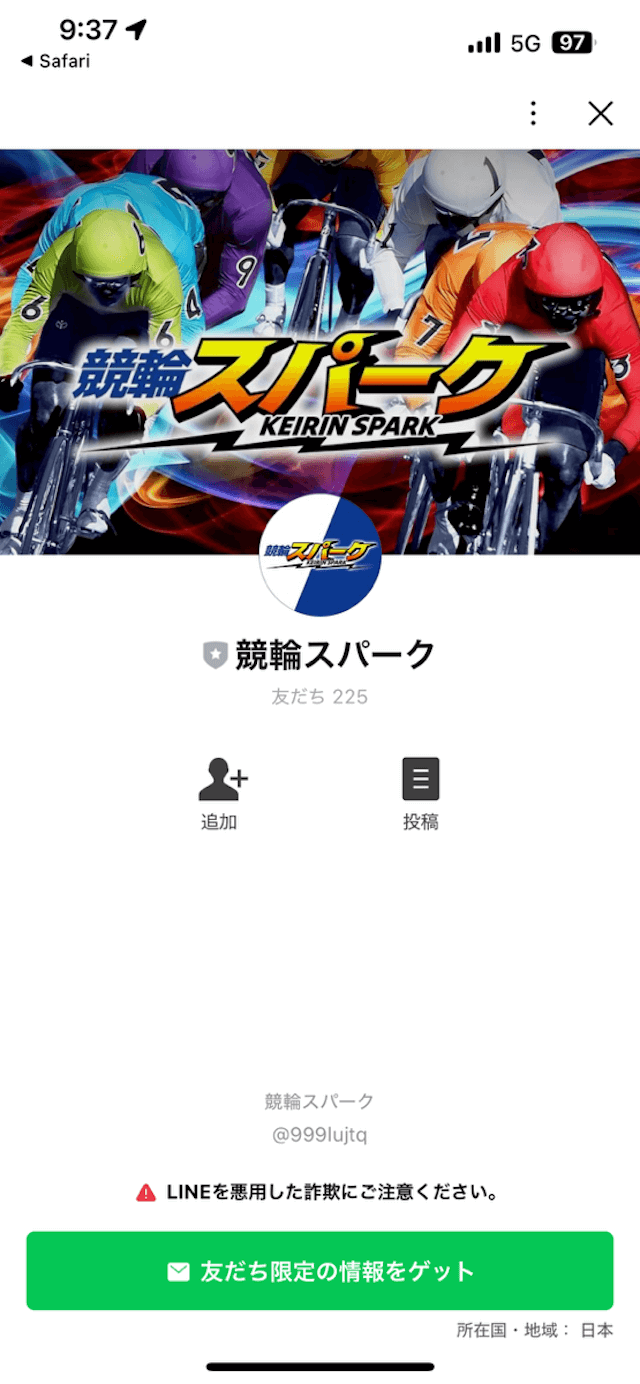Open the 投稿 posts page

420,793
